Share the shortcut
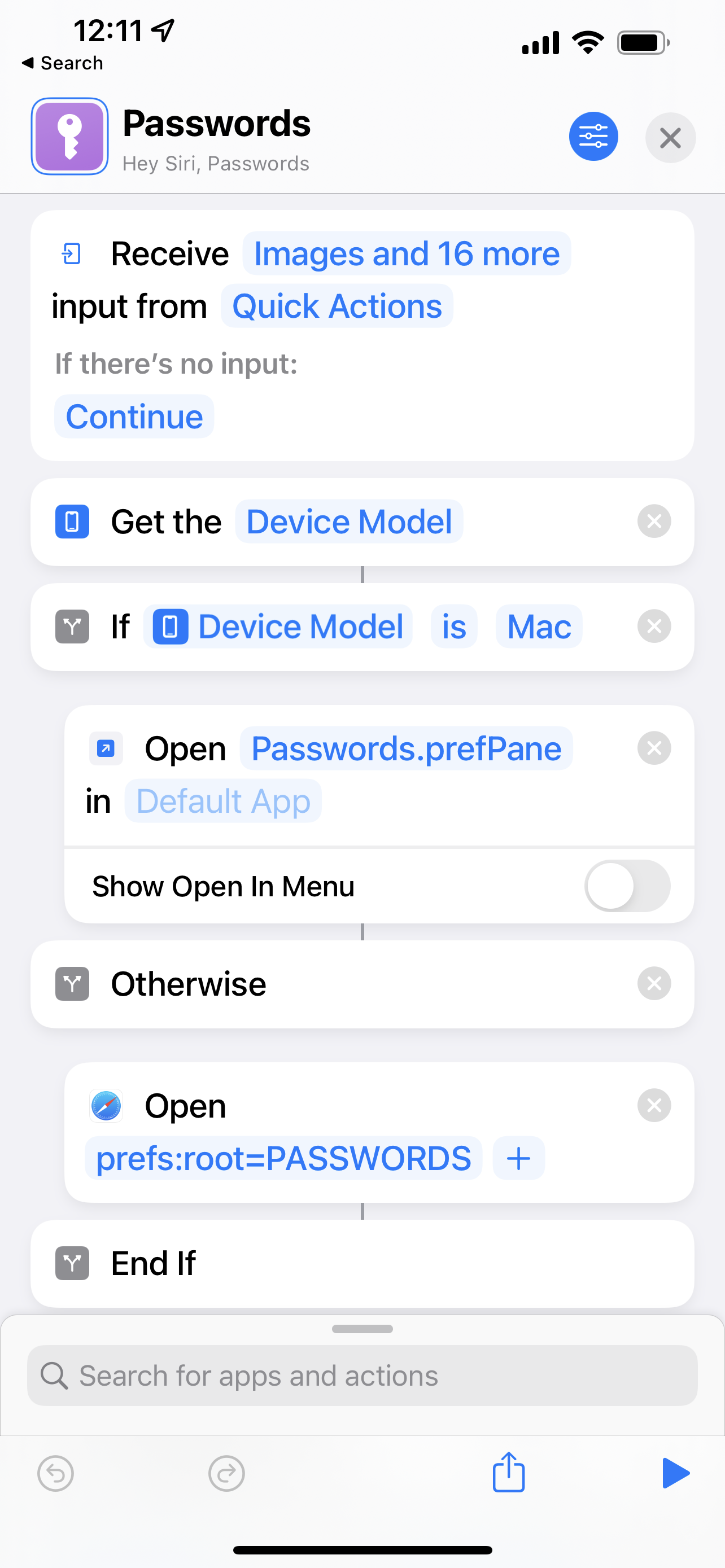Viewport: 725px width, 1568px height. point(508,1473)
